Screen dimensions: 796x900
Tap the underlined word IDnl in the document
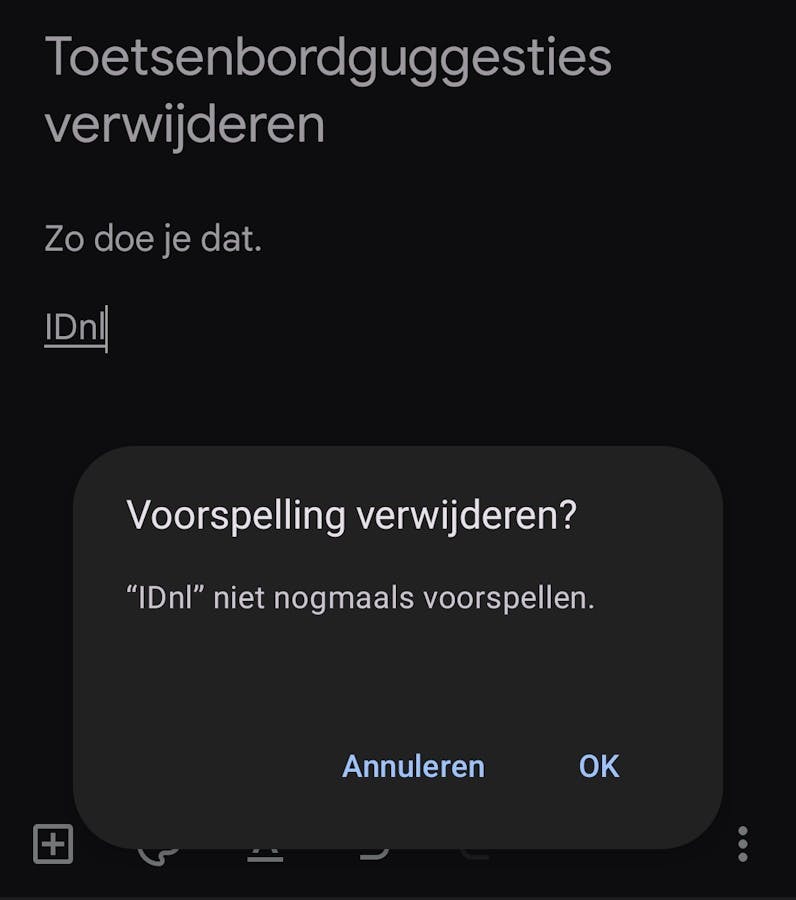point(72,324)
